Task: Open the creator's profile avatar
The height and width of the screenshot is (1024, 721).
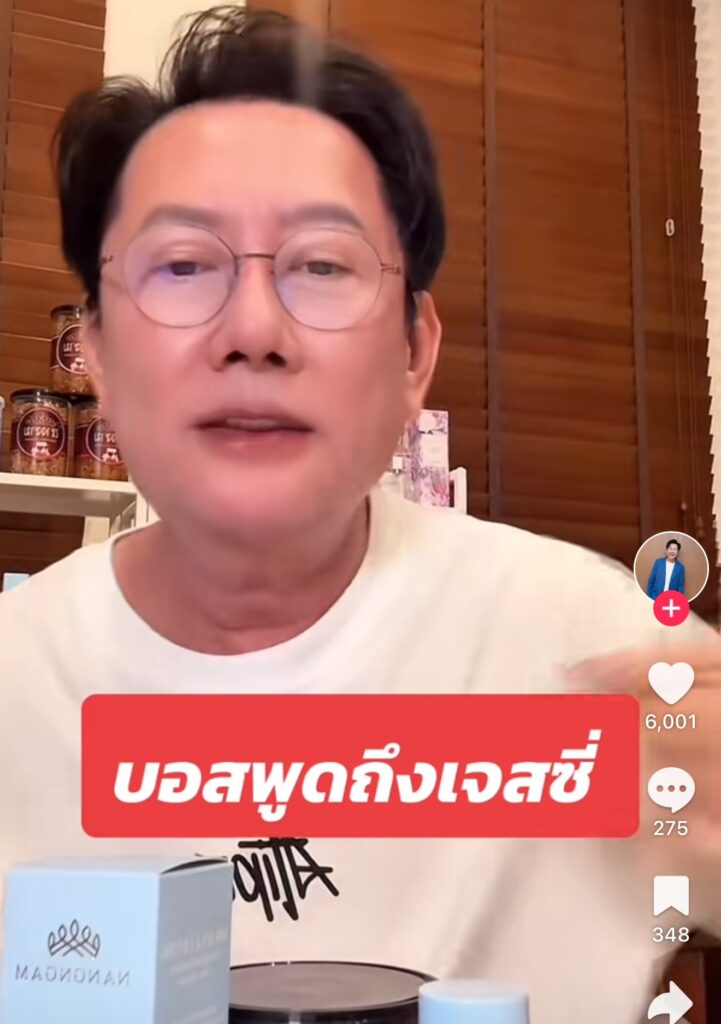Action: click(670, 567)
